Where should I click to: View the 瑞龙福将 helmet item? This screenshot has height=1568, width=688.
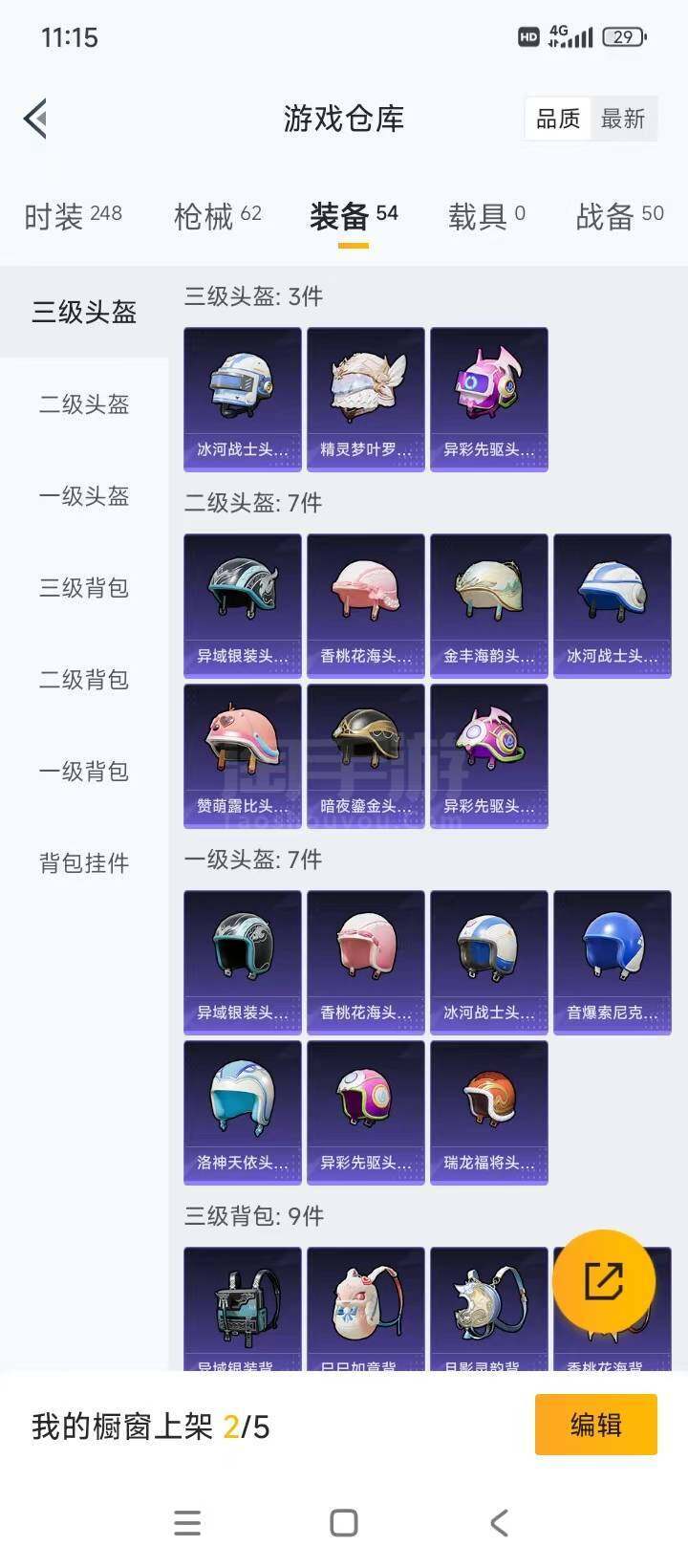pyautogui.click(x=489, y=1112)
